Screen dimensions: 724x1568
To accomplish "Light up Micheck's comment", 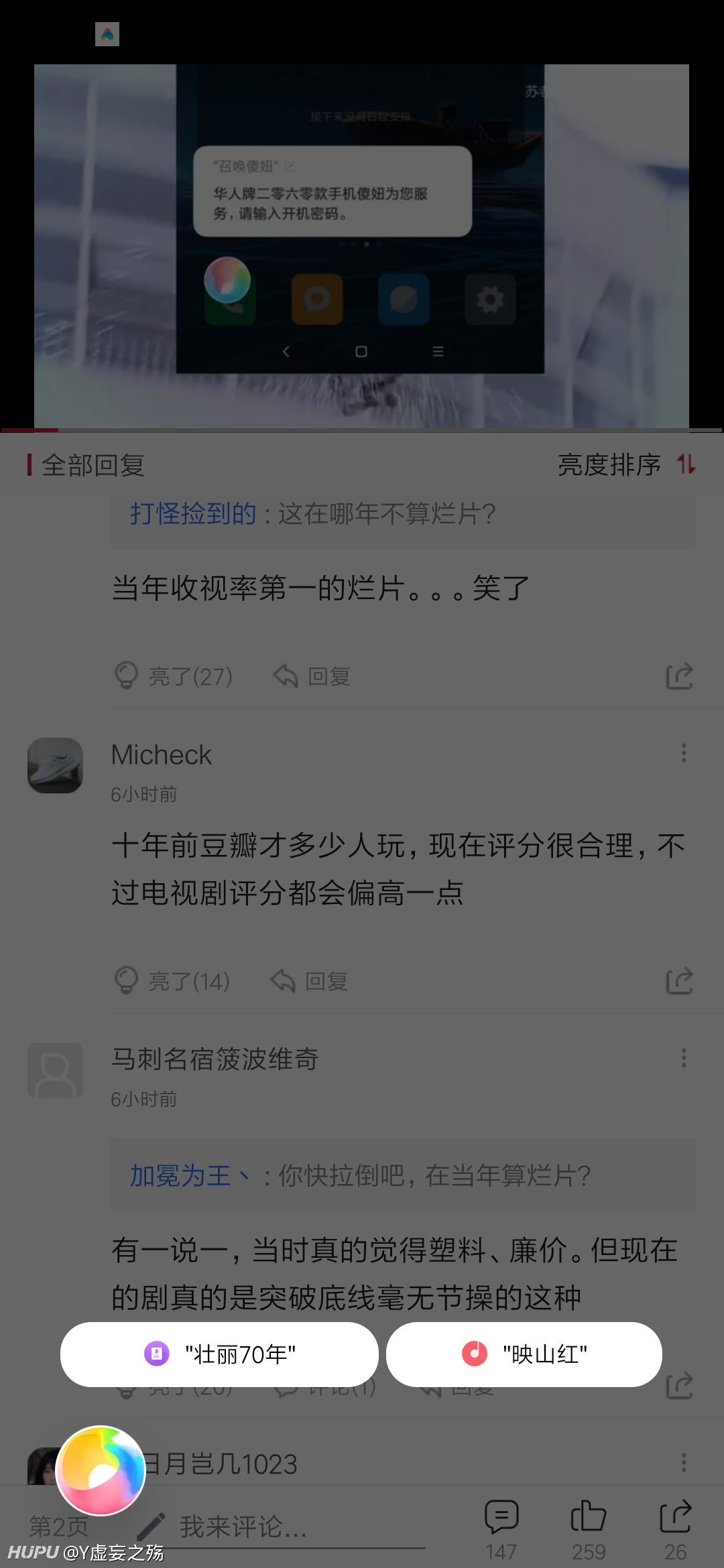I will [172, 981].
